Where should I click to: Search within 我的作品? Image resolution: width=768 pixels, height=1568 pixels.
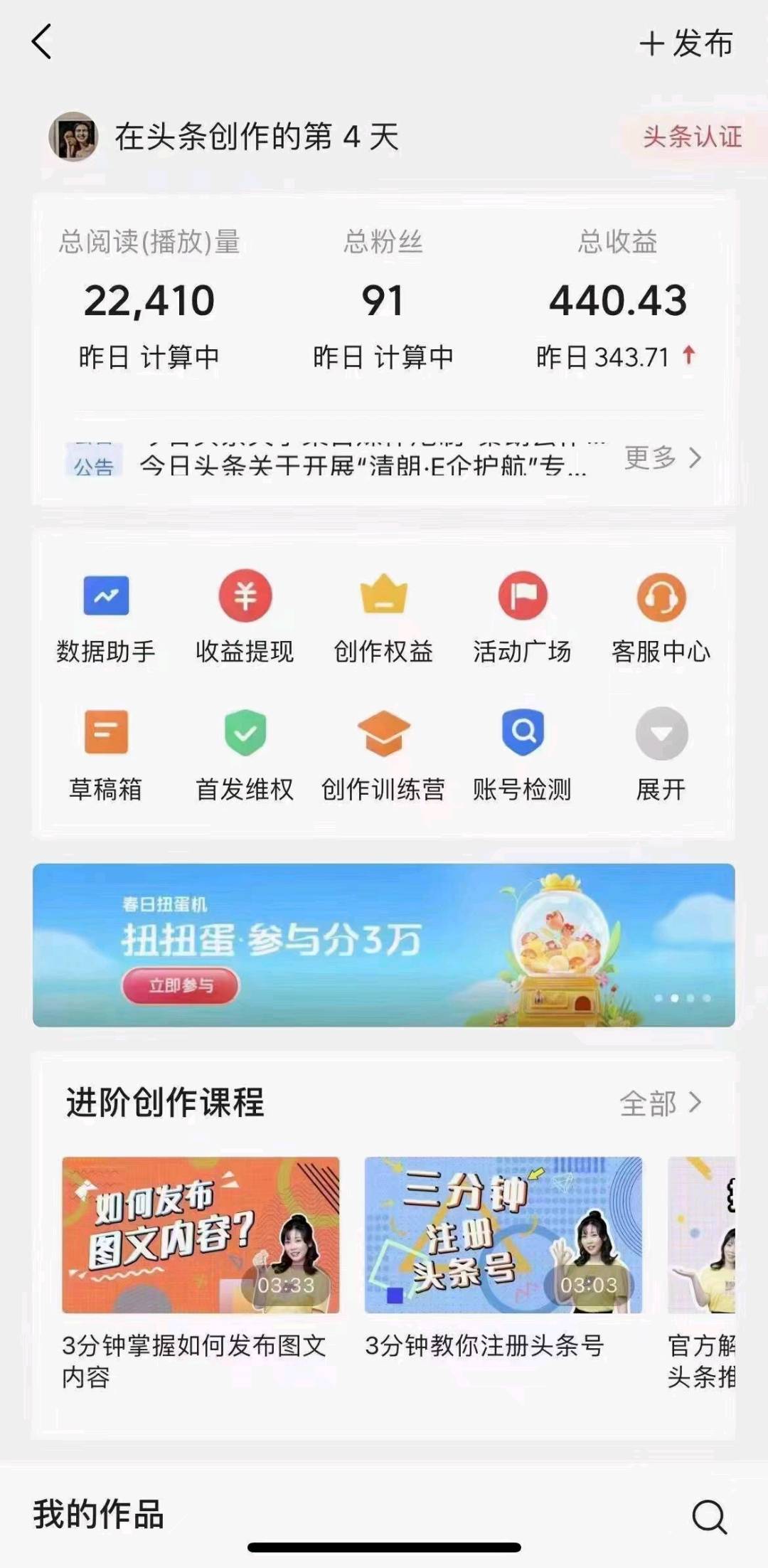point(709,1517)
